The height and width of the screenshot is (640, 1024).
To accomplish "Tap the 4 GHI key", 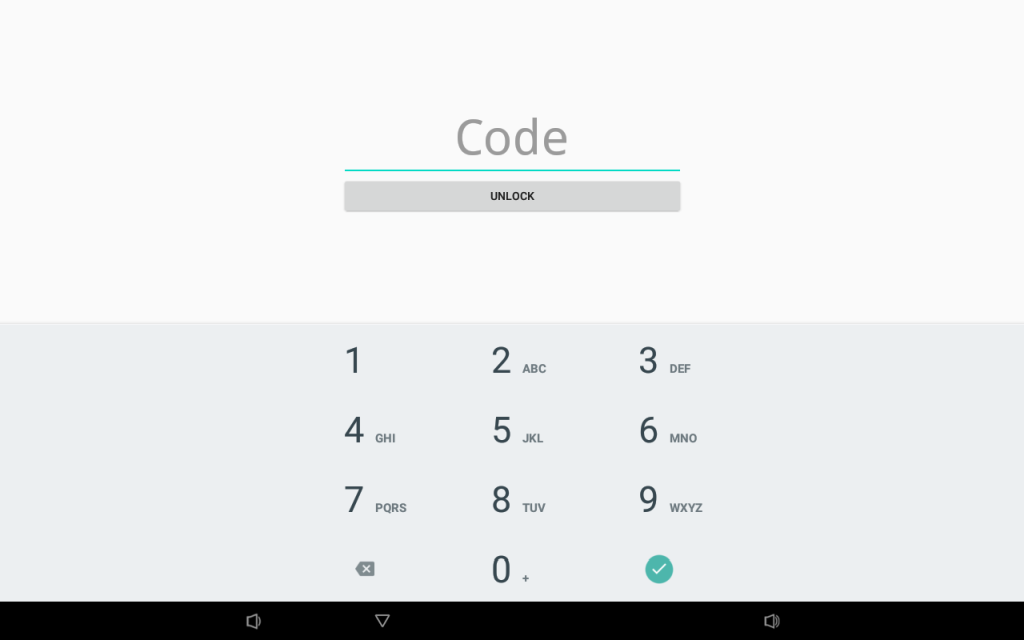I will pos(365,431).
